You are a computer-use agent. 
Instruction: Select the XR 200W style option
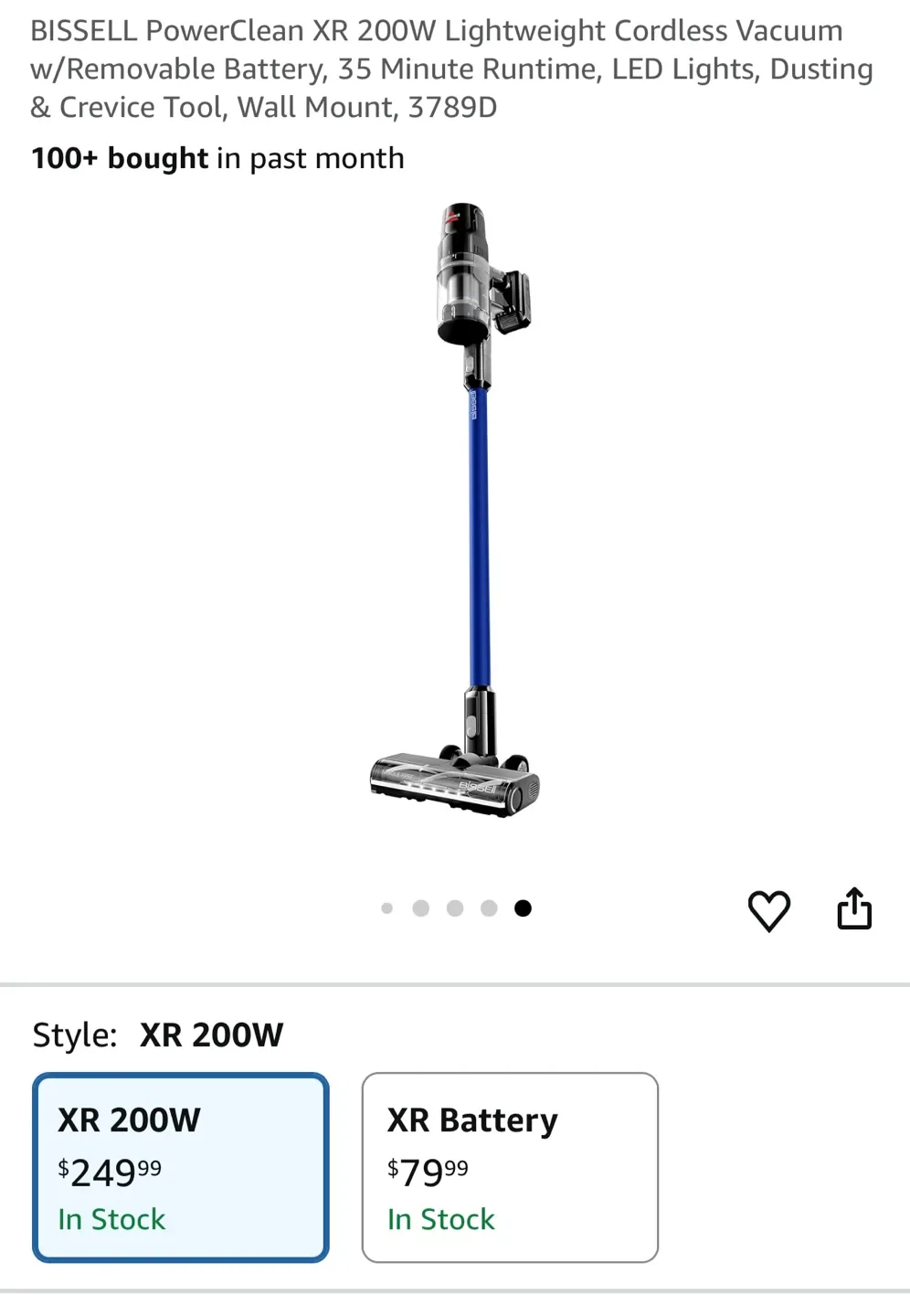180,1168
